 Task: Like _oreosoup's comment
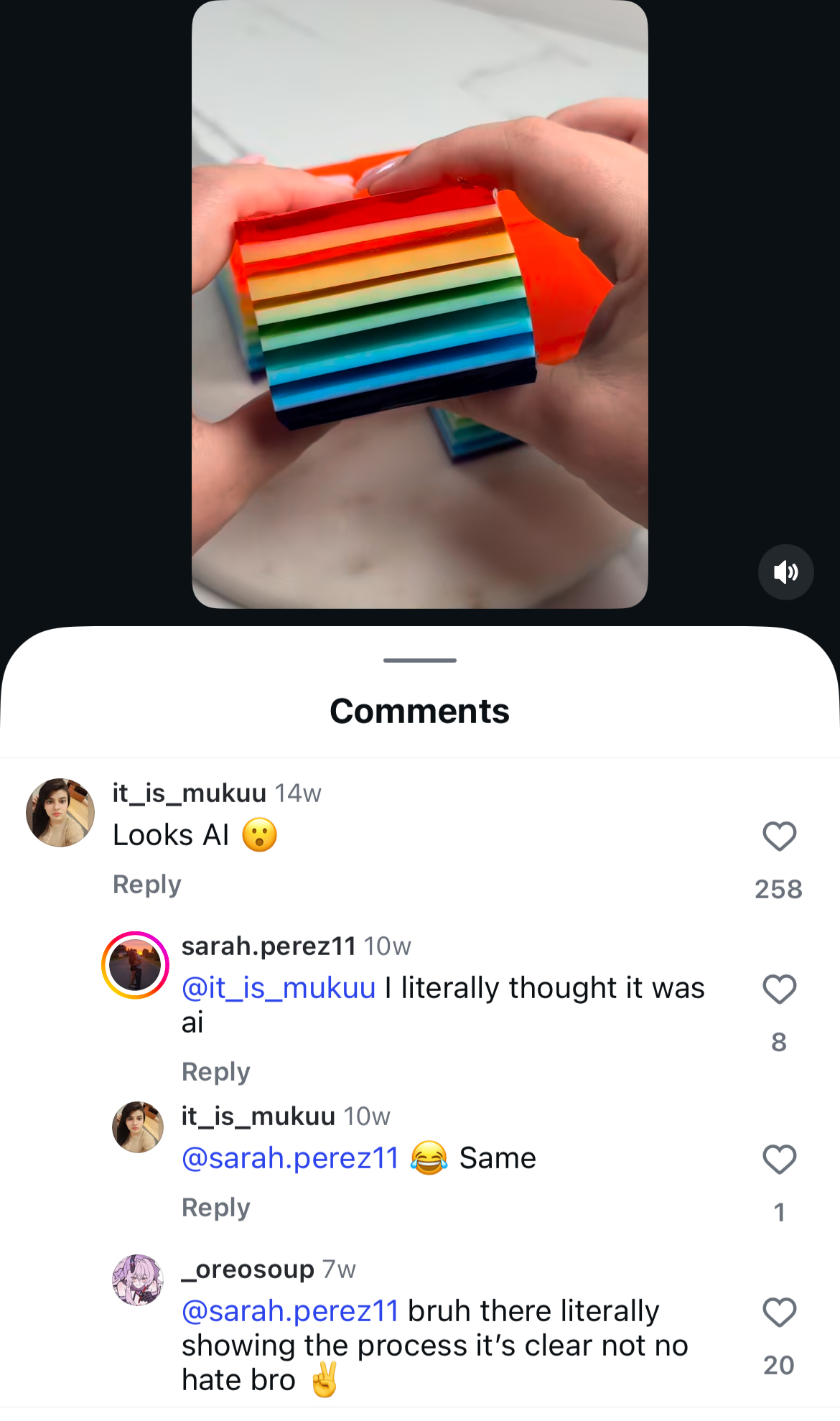point(779,1313)
